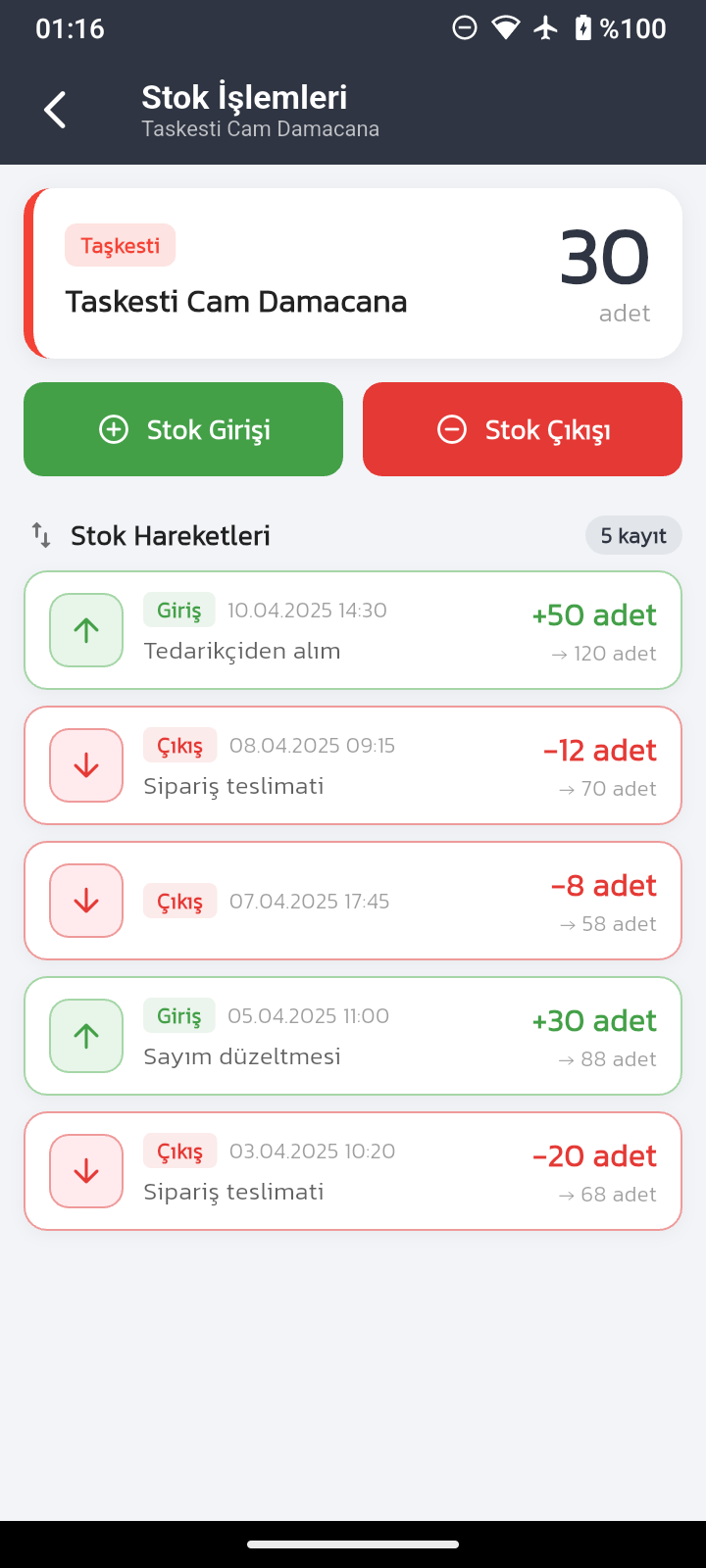Click the 5 kayıt record counter chip
706x1568 pixels.
point(632,535)
